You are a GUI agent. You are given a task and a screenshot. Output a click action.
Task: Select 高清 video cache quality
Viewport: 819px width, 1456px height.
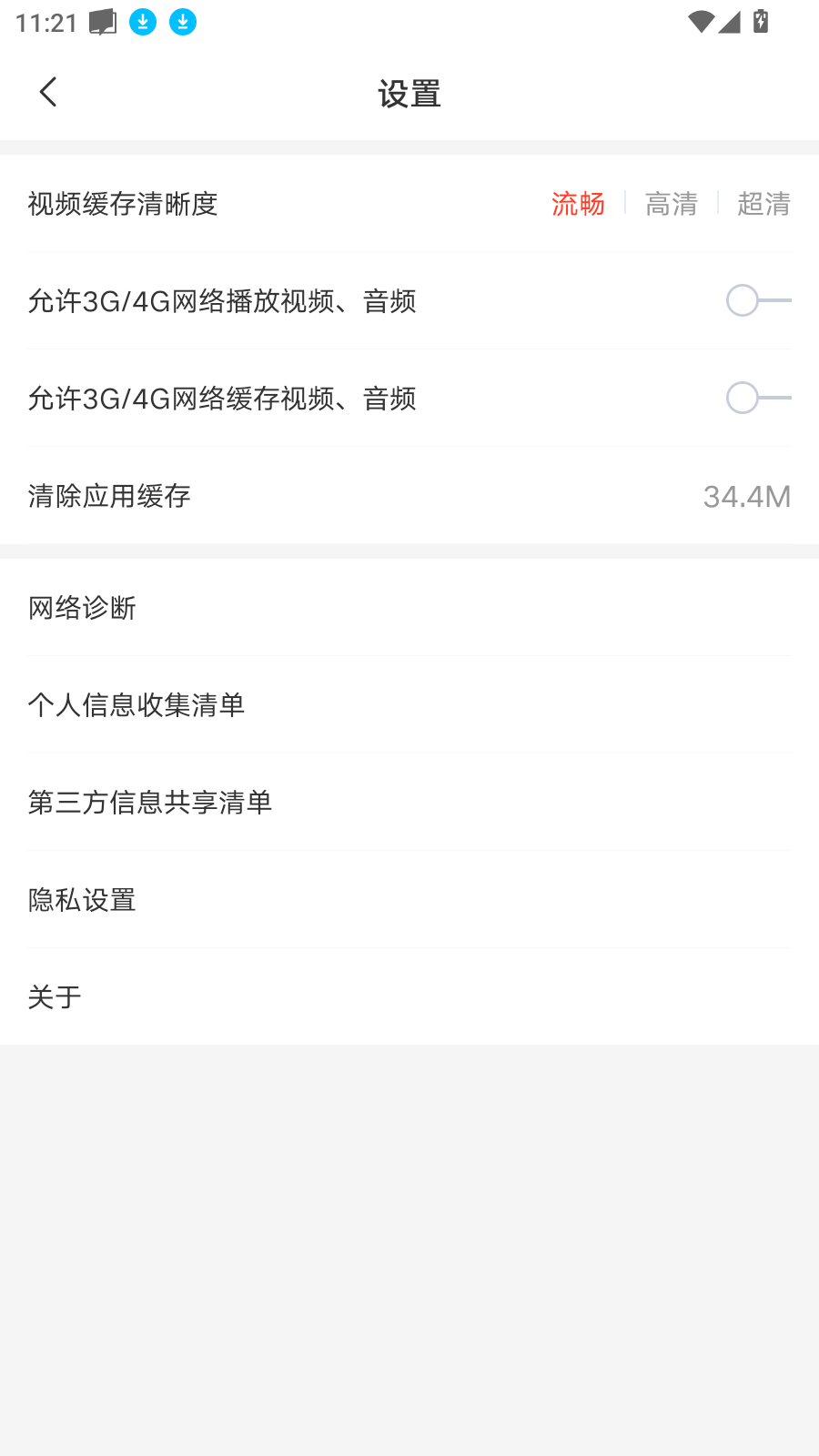671,204
